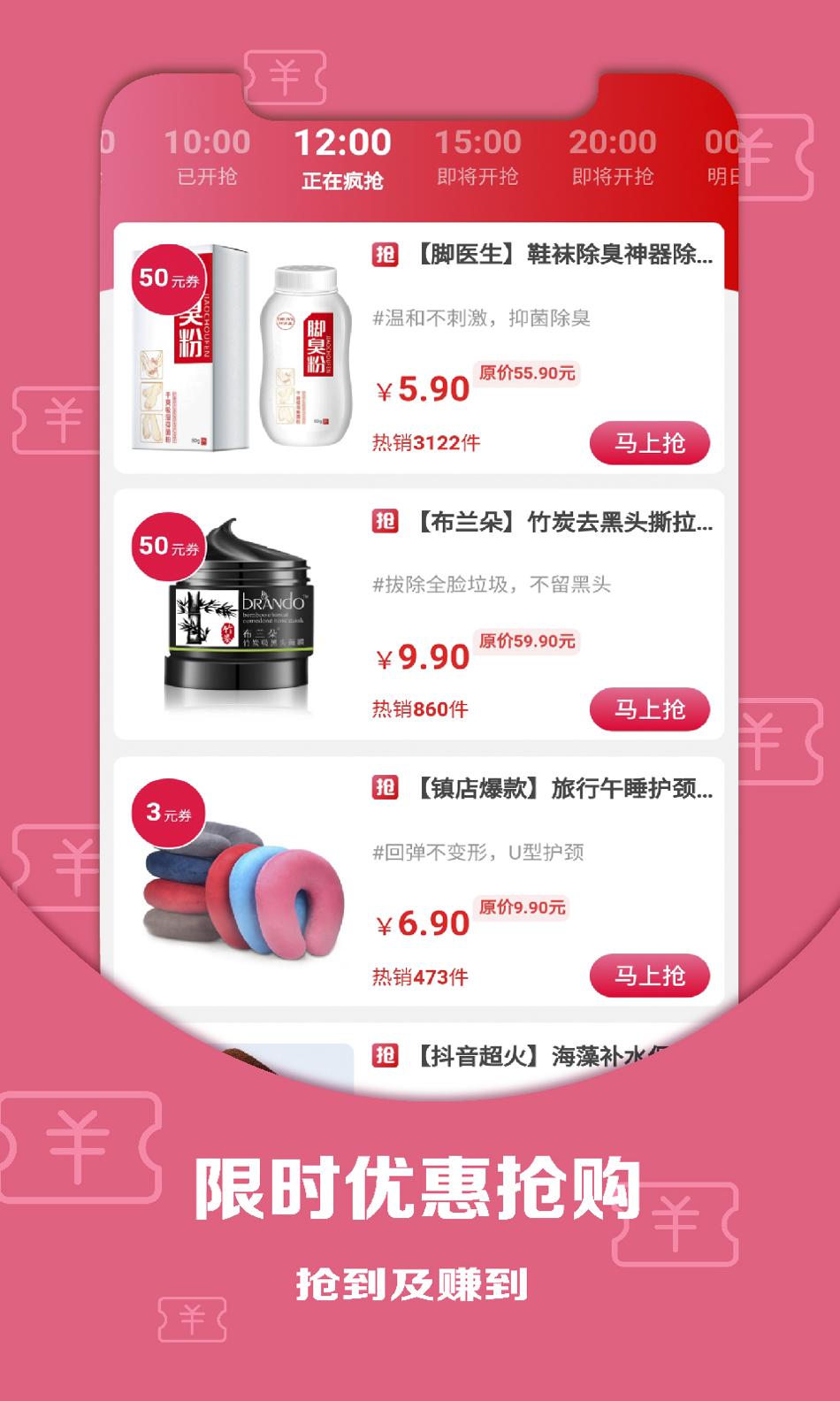Open the 脚医生 shoe deodorizer product title link
Screen dimensions: 840x1401
(x=557, y=254)
